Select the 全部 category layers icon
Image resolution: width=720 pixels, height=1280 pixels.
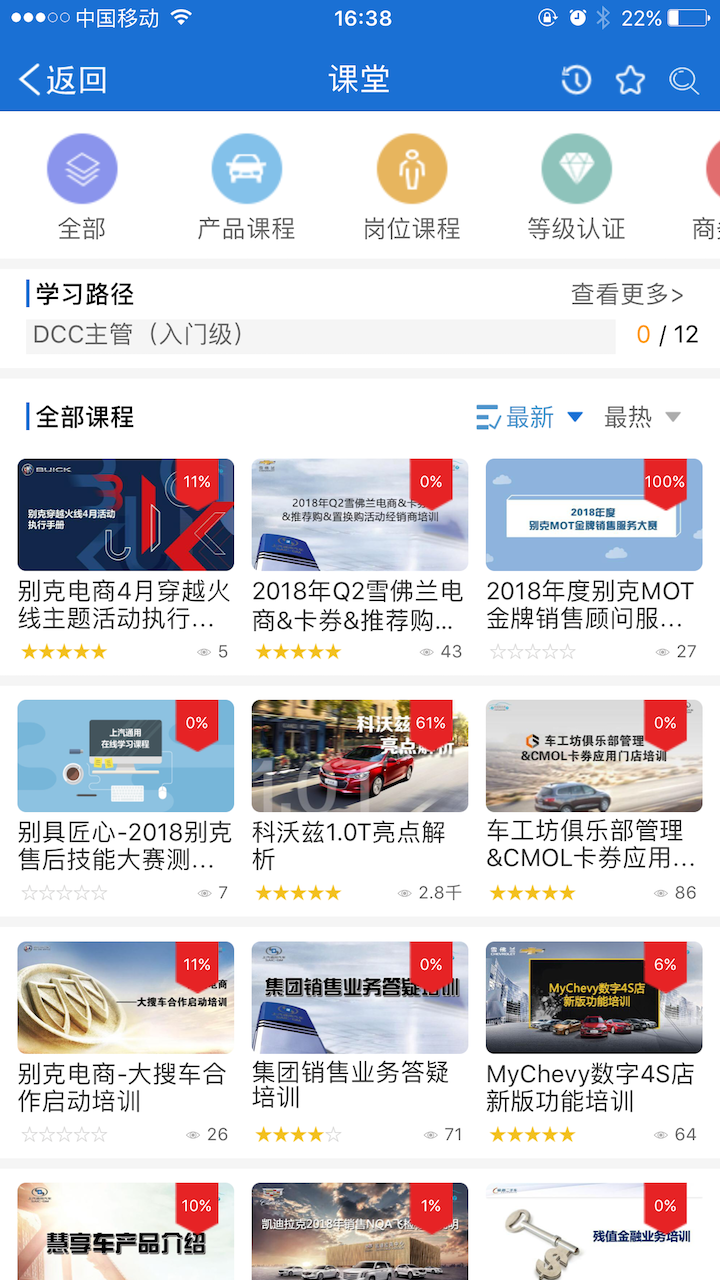tap(82, 168)
